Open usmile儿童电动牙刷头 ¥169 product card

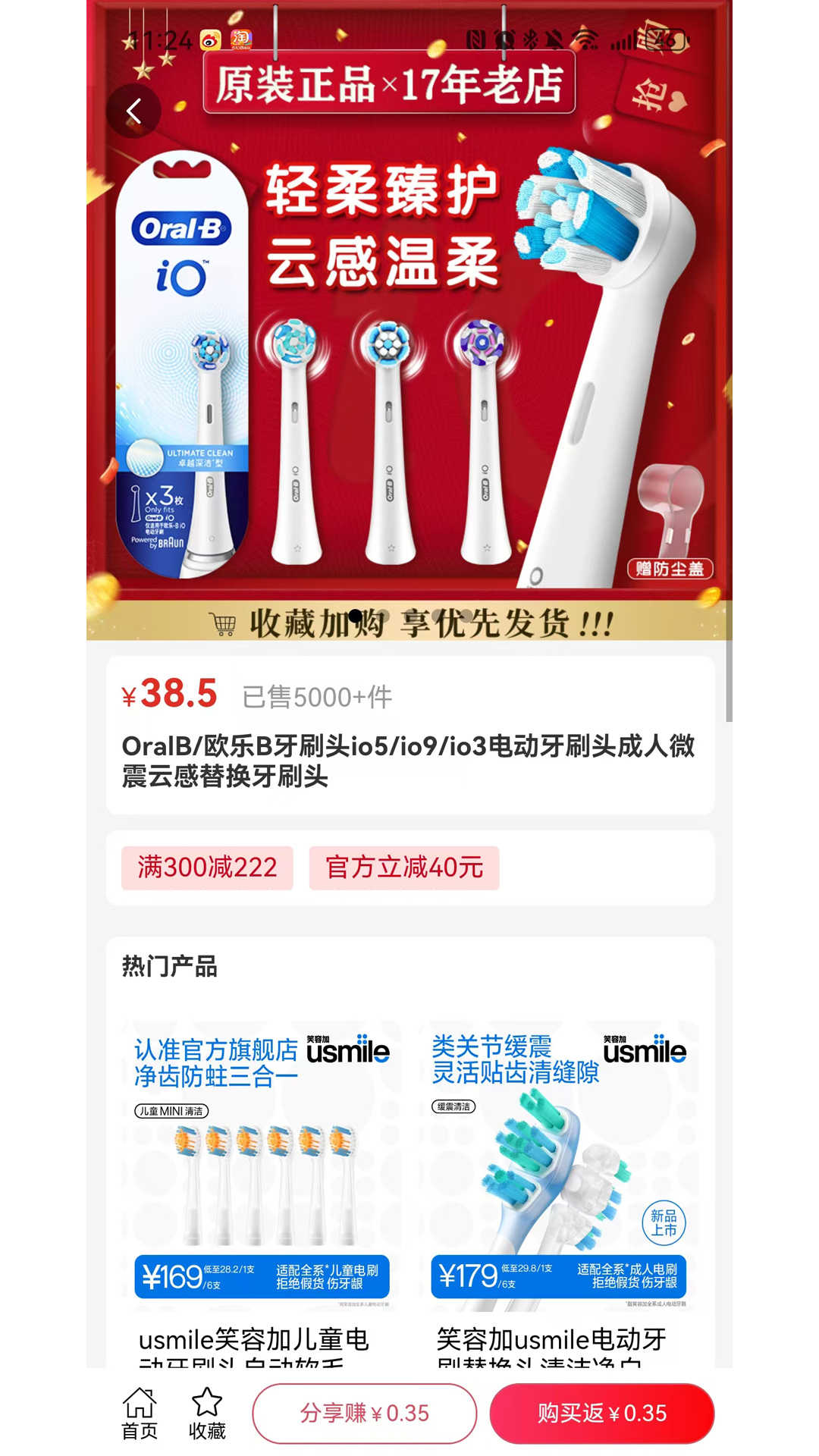click(x=262, y=1191)
